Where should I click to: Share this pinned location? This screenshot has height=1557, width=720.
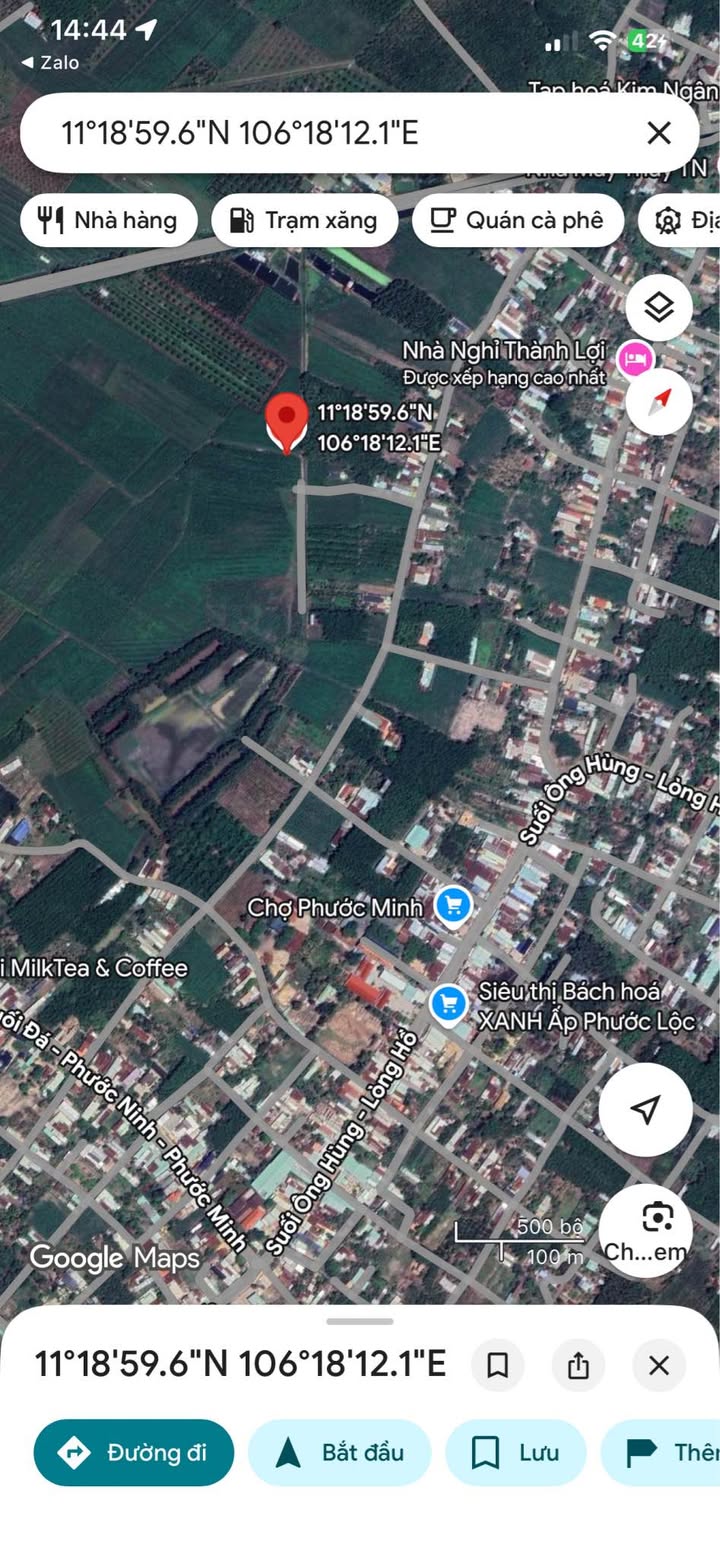click(578, 1365)
